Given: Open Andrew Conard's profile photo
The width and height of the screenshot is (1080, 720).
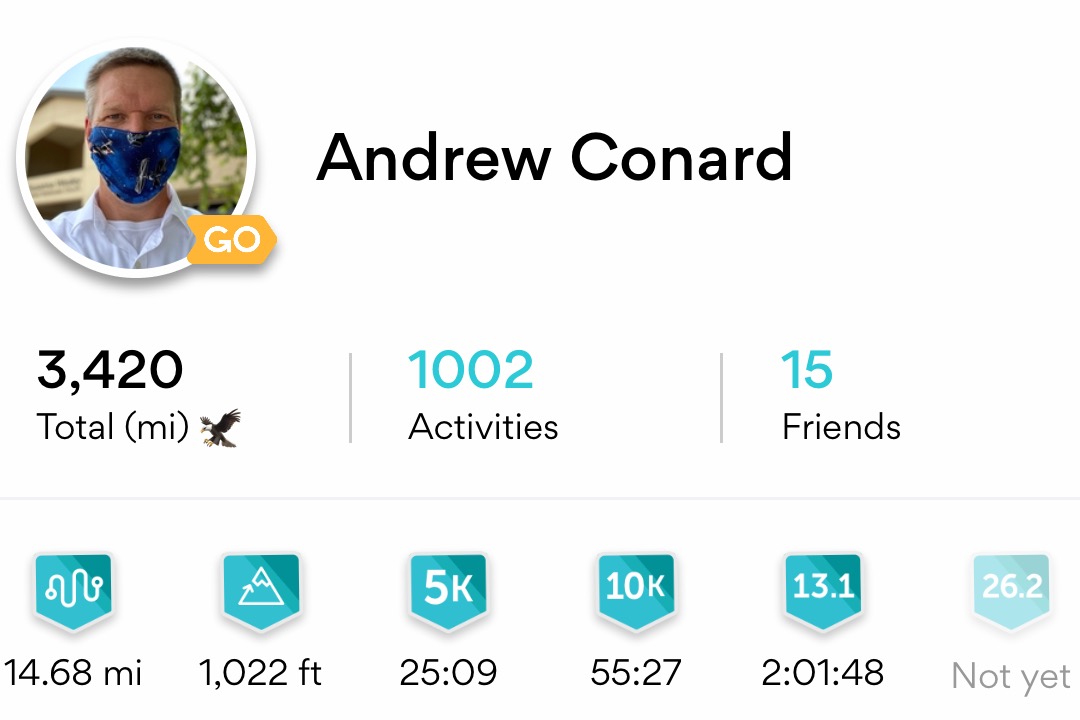Looking at the screenshot, I should [x=136, y=157].
